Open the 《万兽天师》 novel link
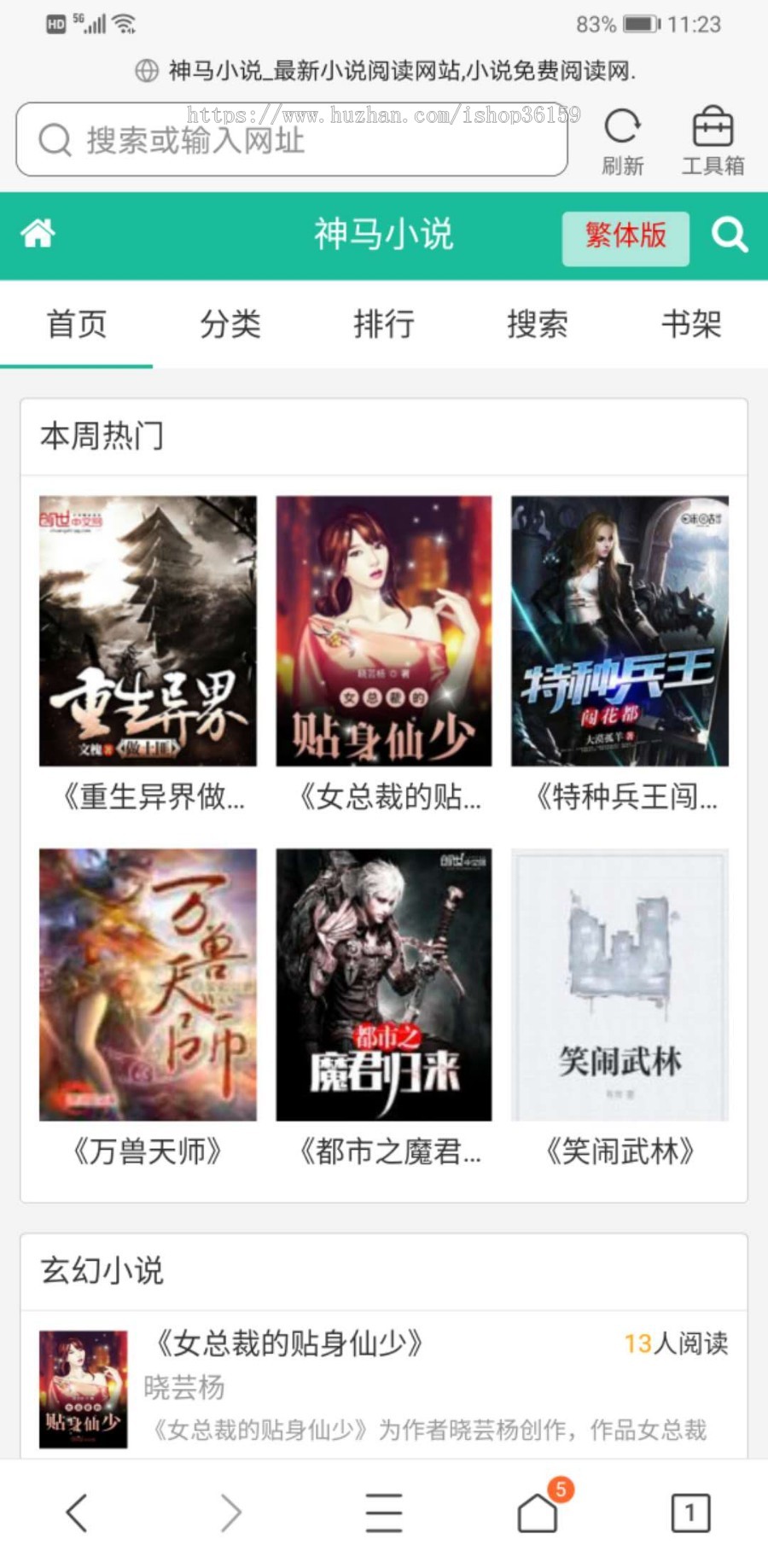This screenshot has width=768, height=1568. [147, 1151]
